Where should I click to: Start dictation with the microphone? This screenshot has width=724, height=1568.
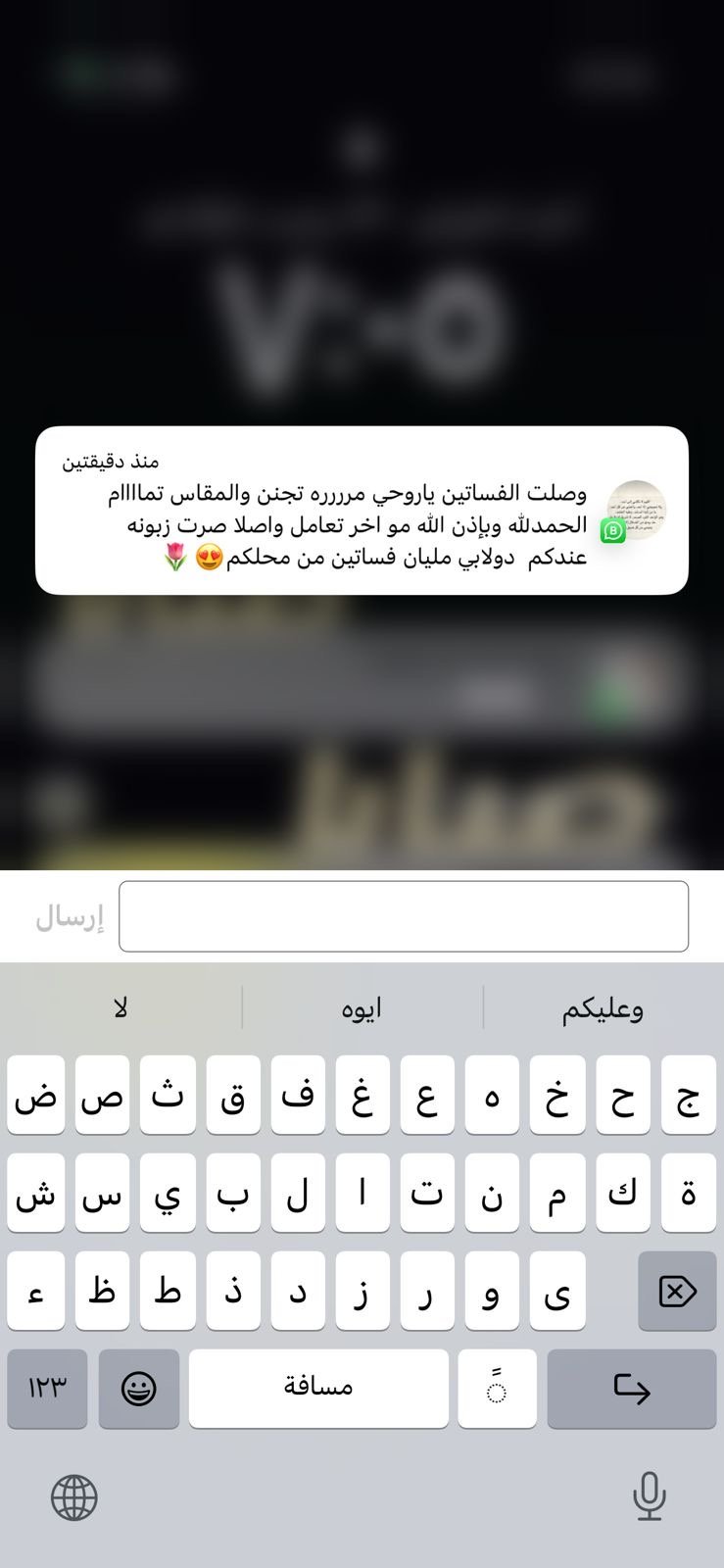649,1496
